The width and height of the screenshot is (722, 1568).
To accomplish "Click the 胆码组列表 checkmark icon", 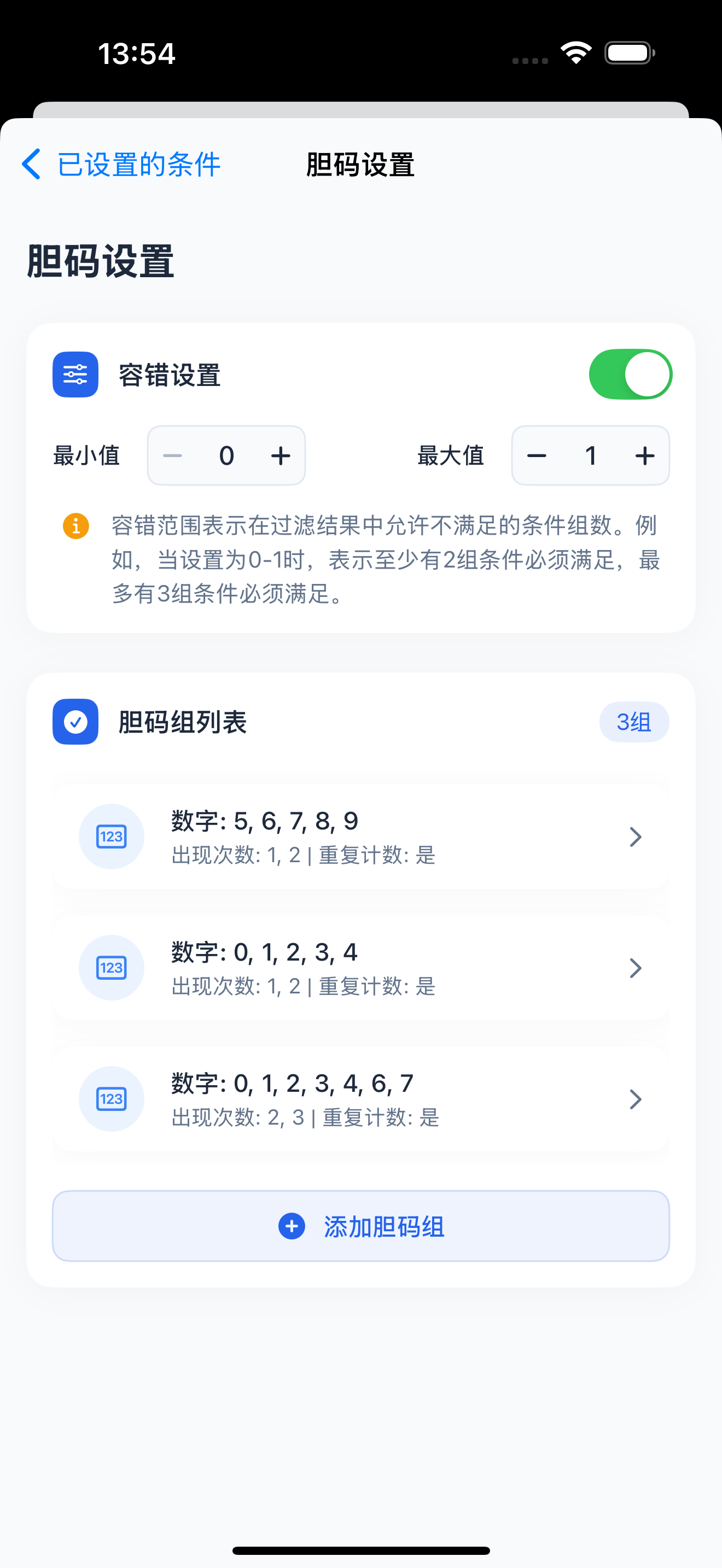I will pos(75,722).
